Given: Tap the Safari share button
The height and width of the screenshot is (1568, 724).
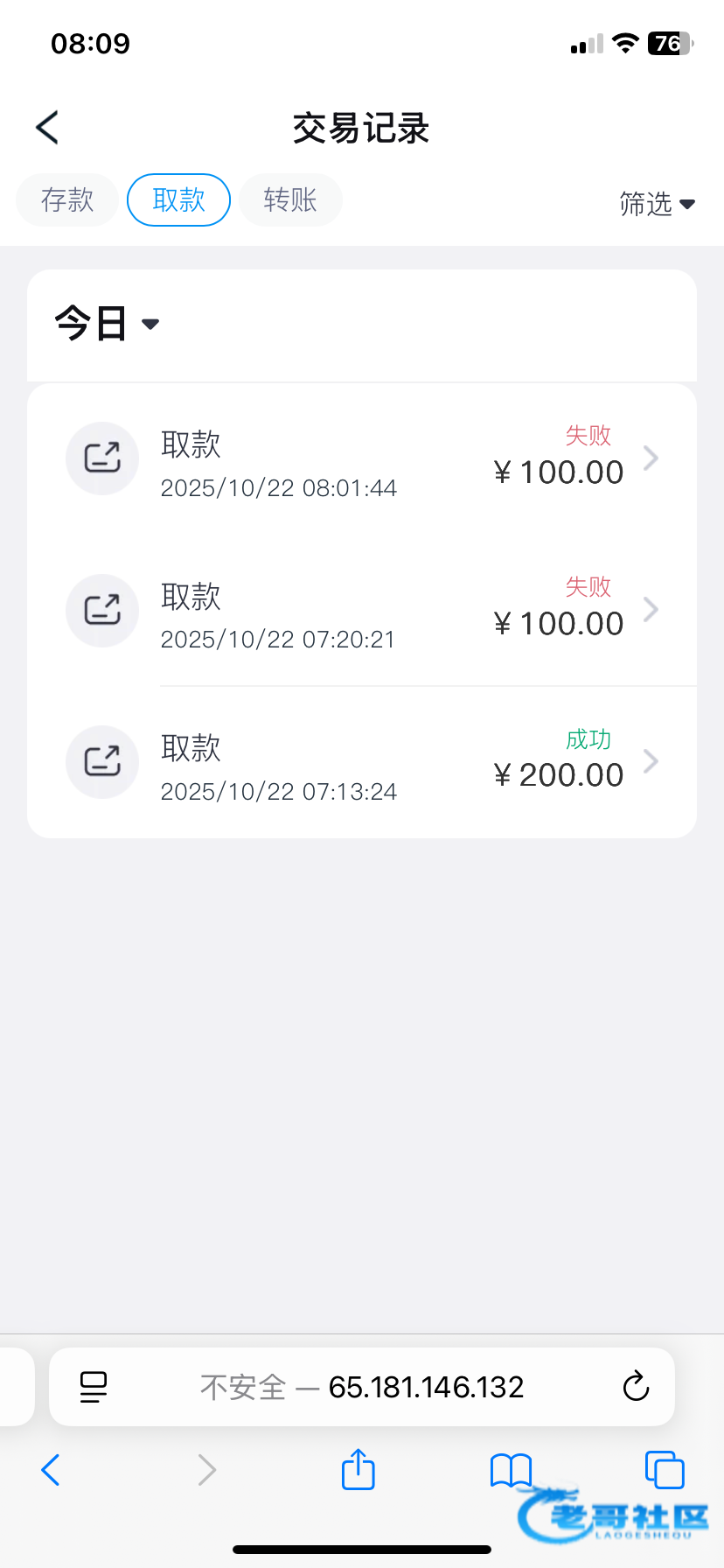Looking at the screenshot, I should (358, 1469).
